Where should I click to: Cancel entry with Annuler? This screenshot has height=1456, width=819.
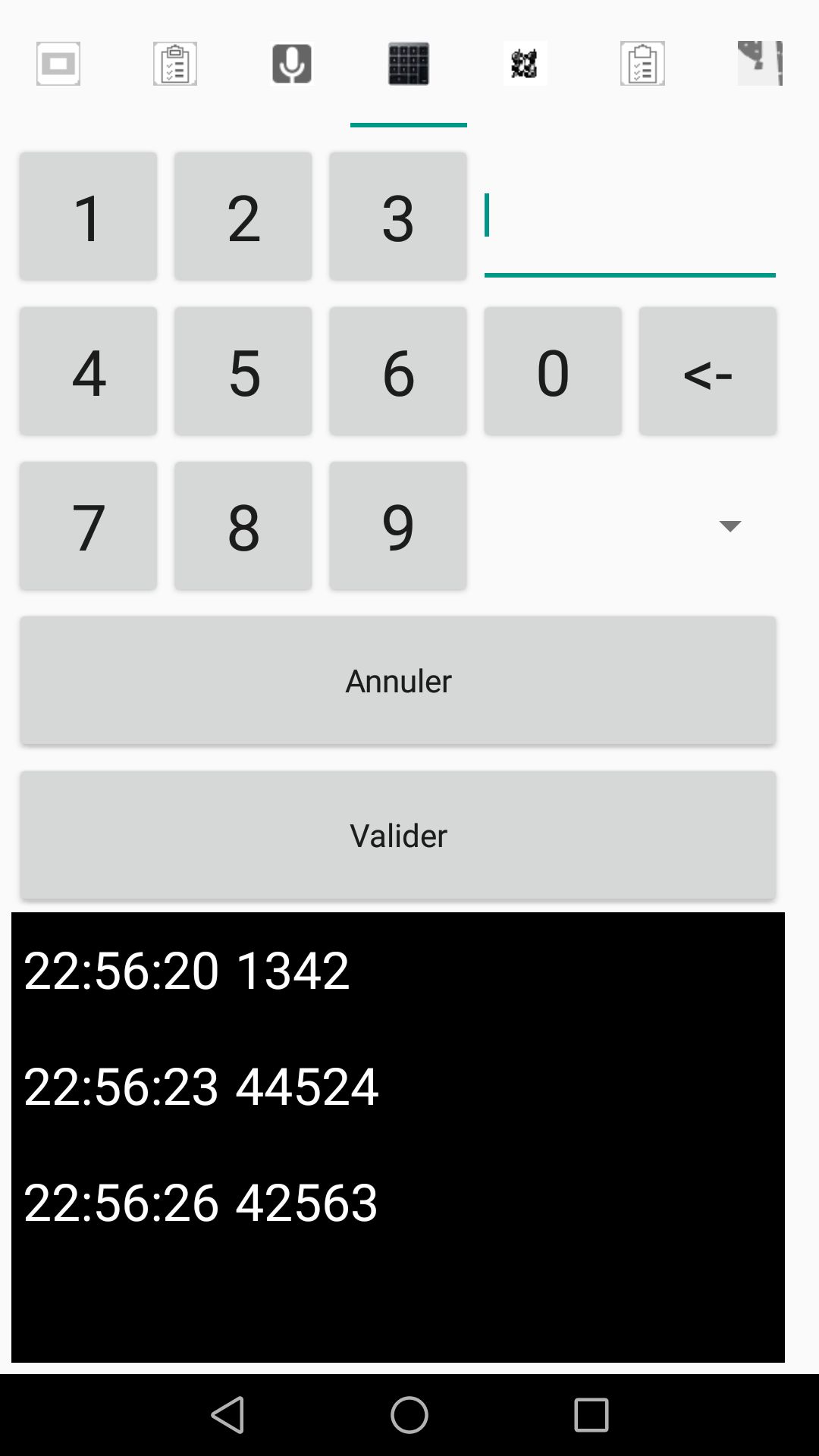[398, 681]
